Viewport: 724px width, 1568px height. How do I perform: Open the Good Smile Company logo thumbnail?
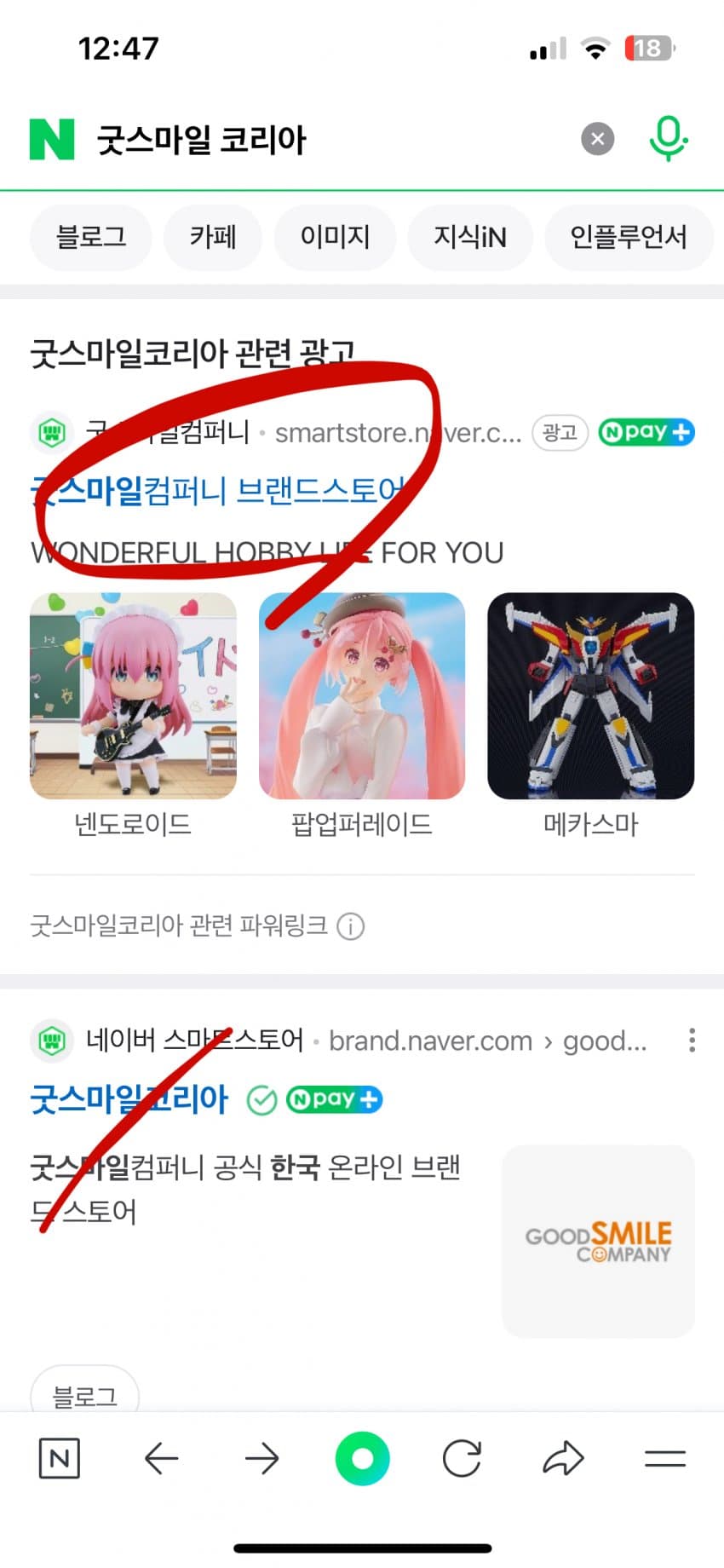[x=598, y=1242]
